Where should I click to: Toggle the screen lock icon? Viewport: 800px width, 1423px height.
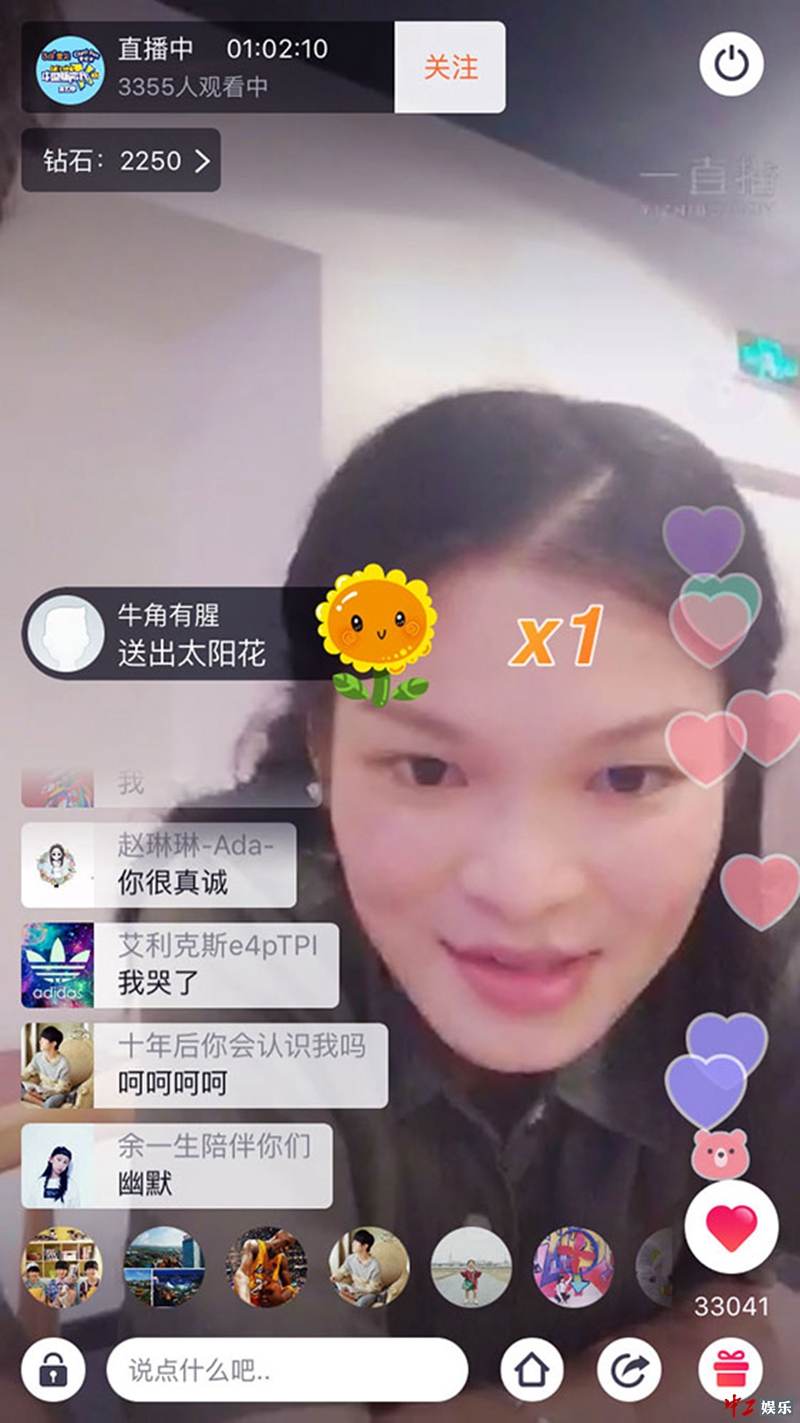pos(53,1369)
